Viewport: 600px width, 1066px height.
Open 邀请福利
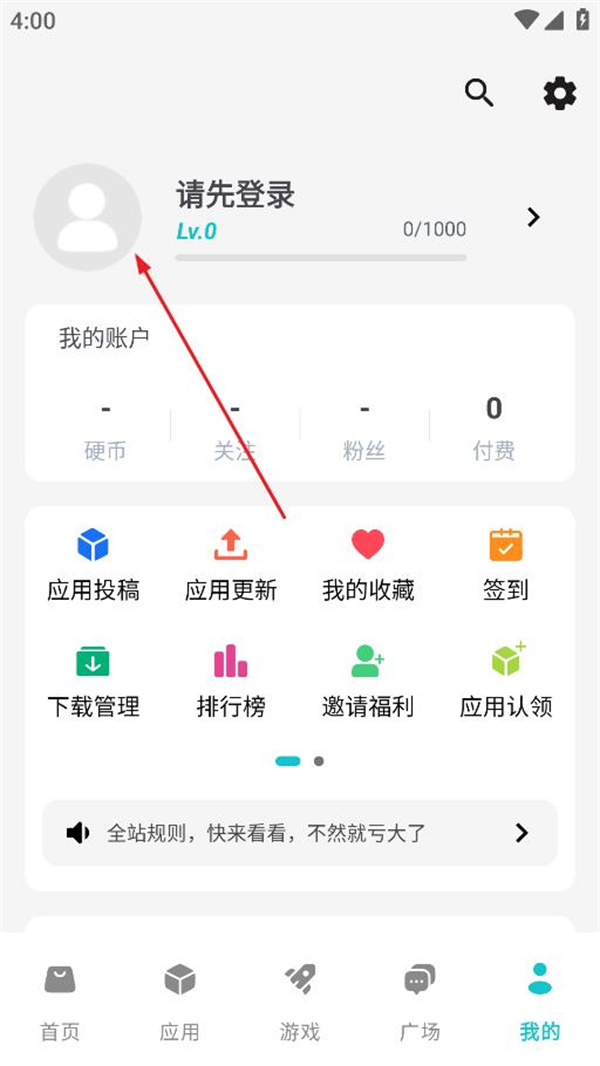pyautogui.click(x=368, y=682)
